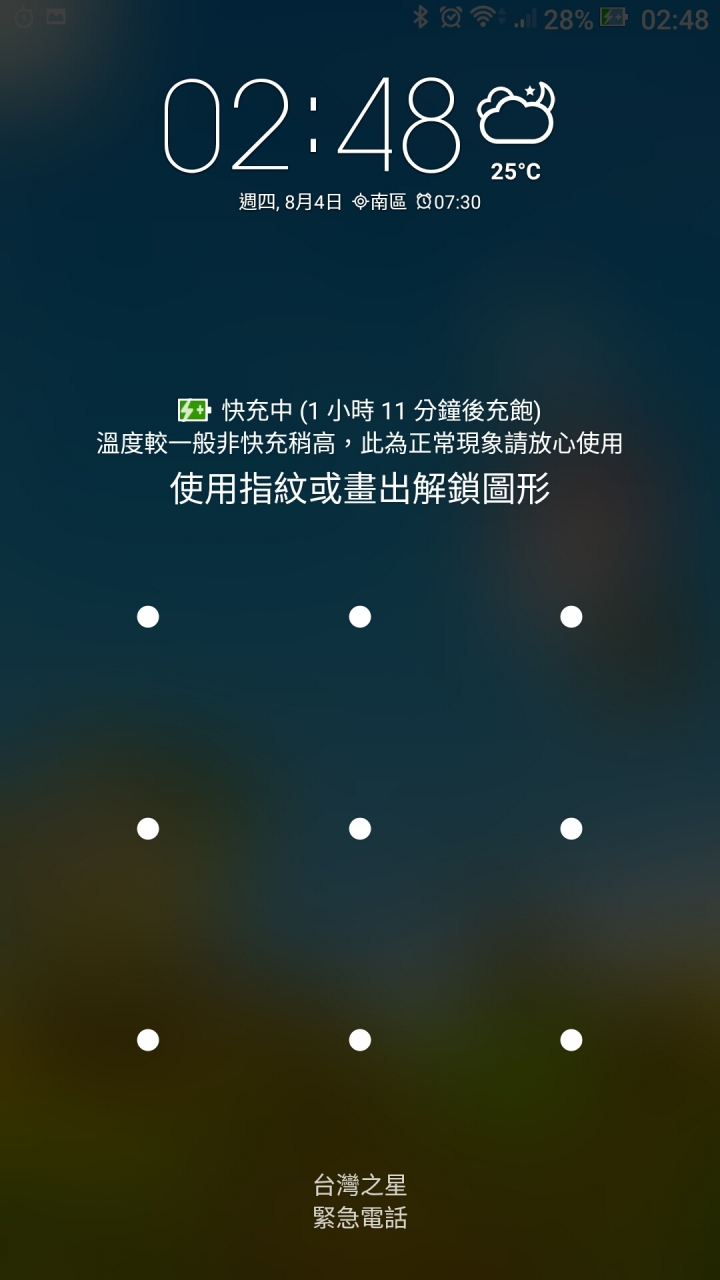Image resolution: width=720 pixels, height=1280 pixels.
Task: Tap the bottom-middle dot of unlock pattern
Action: (x=360, y=1040)
